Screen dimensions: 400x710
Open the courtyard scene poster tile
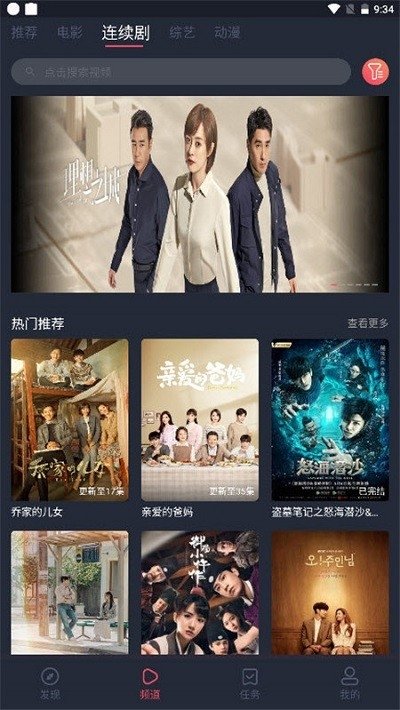(x=70, y=593)
